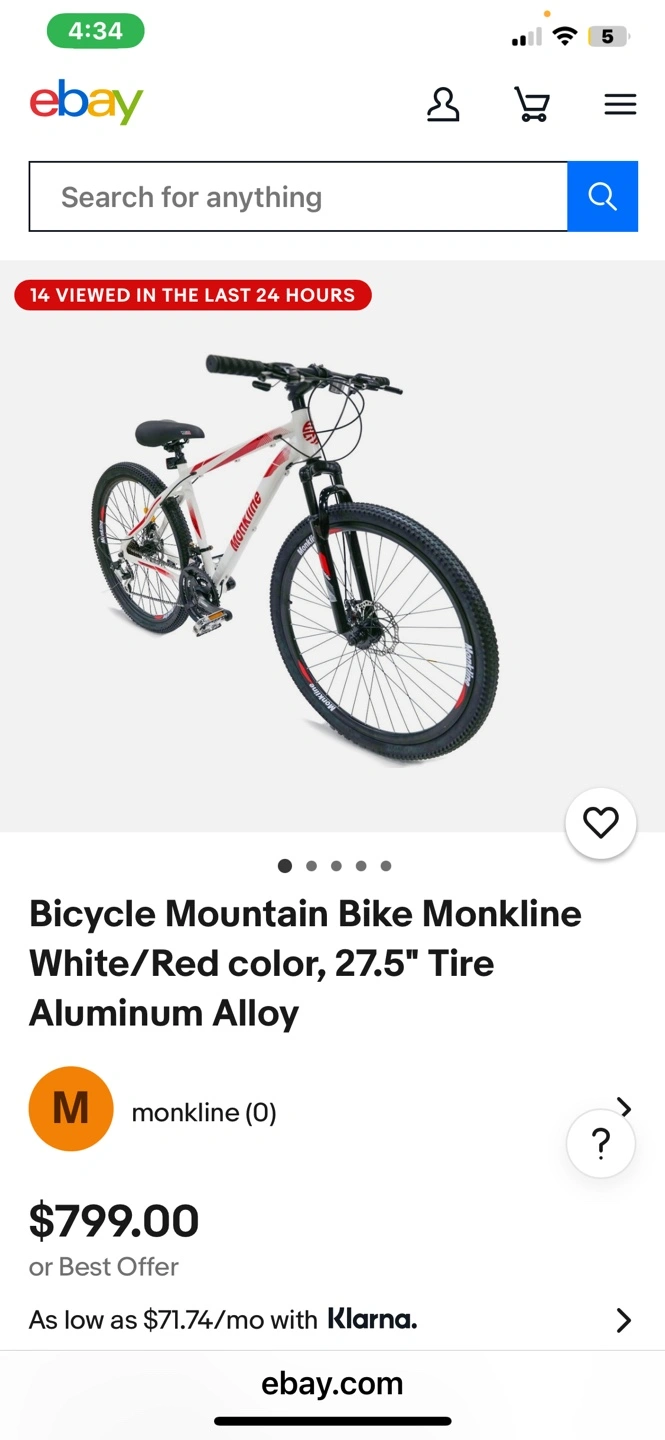Screen dimensions: 665x1440
Task: Tap the image carousel page dots
Action: coord(335,866)
